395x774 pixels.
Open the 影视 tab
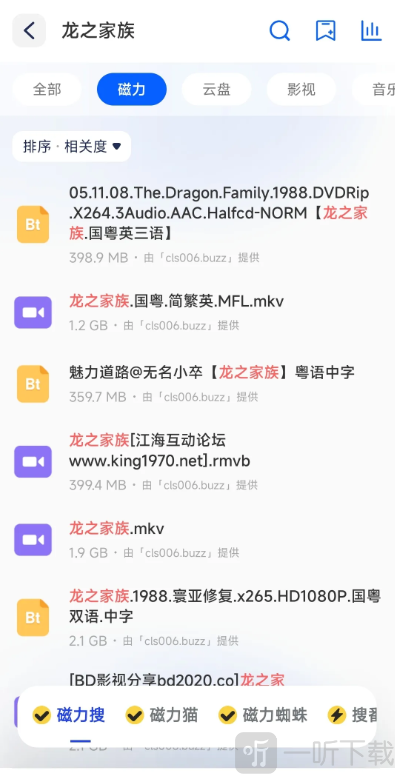coord(301,89)
